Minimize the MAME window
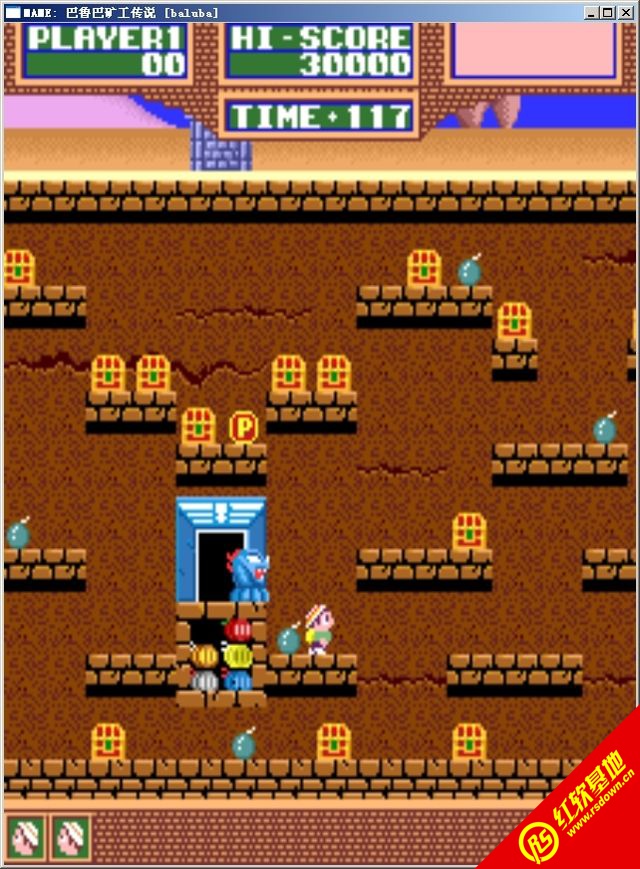Screen dimensions: 640x869 point(592,12)
